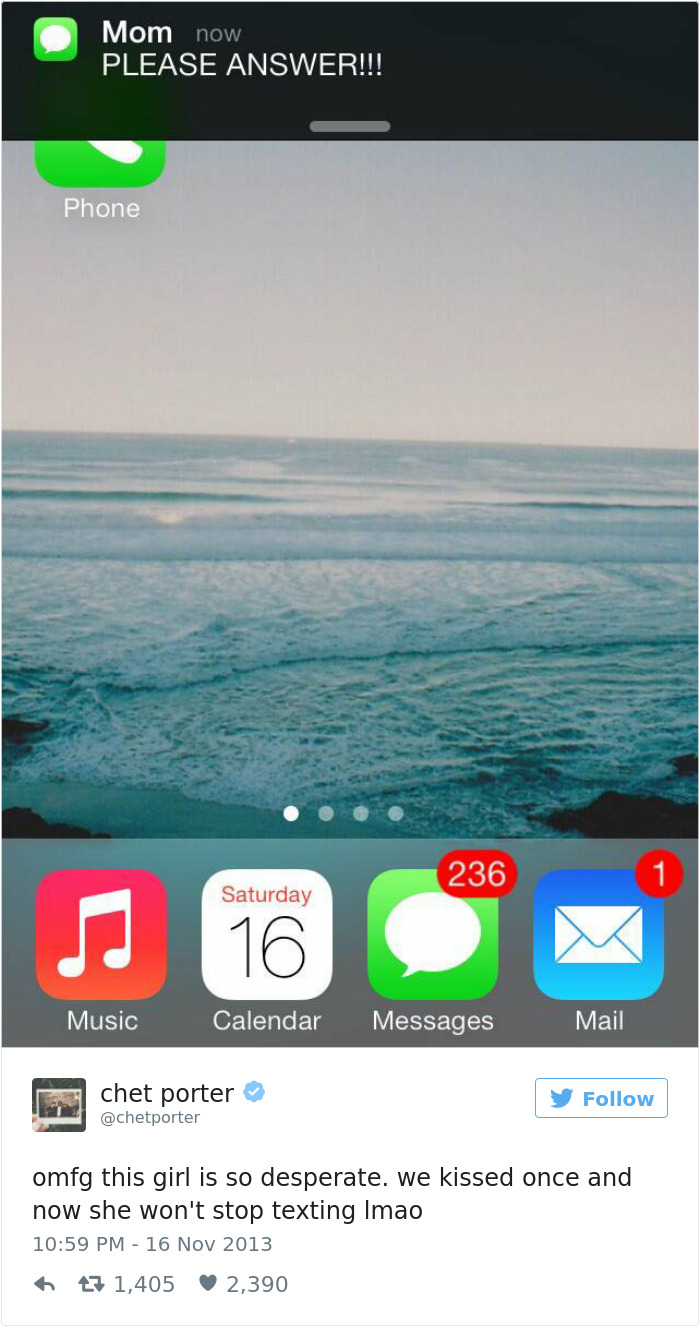Reply to chet porter's tweet
This screenshot has width=700, height=1327.
coord(44,1284)
